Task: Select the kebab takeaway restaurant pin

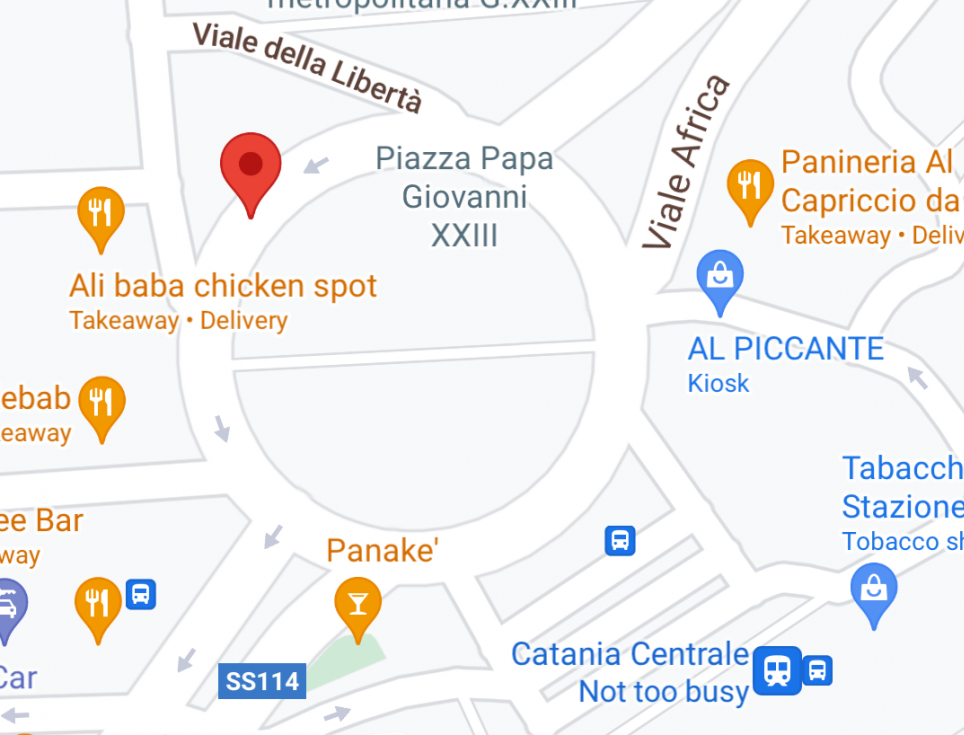Action: click(101, 402)
